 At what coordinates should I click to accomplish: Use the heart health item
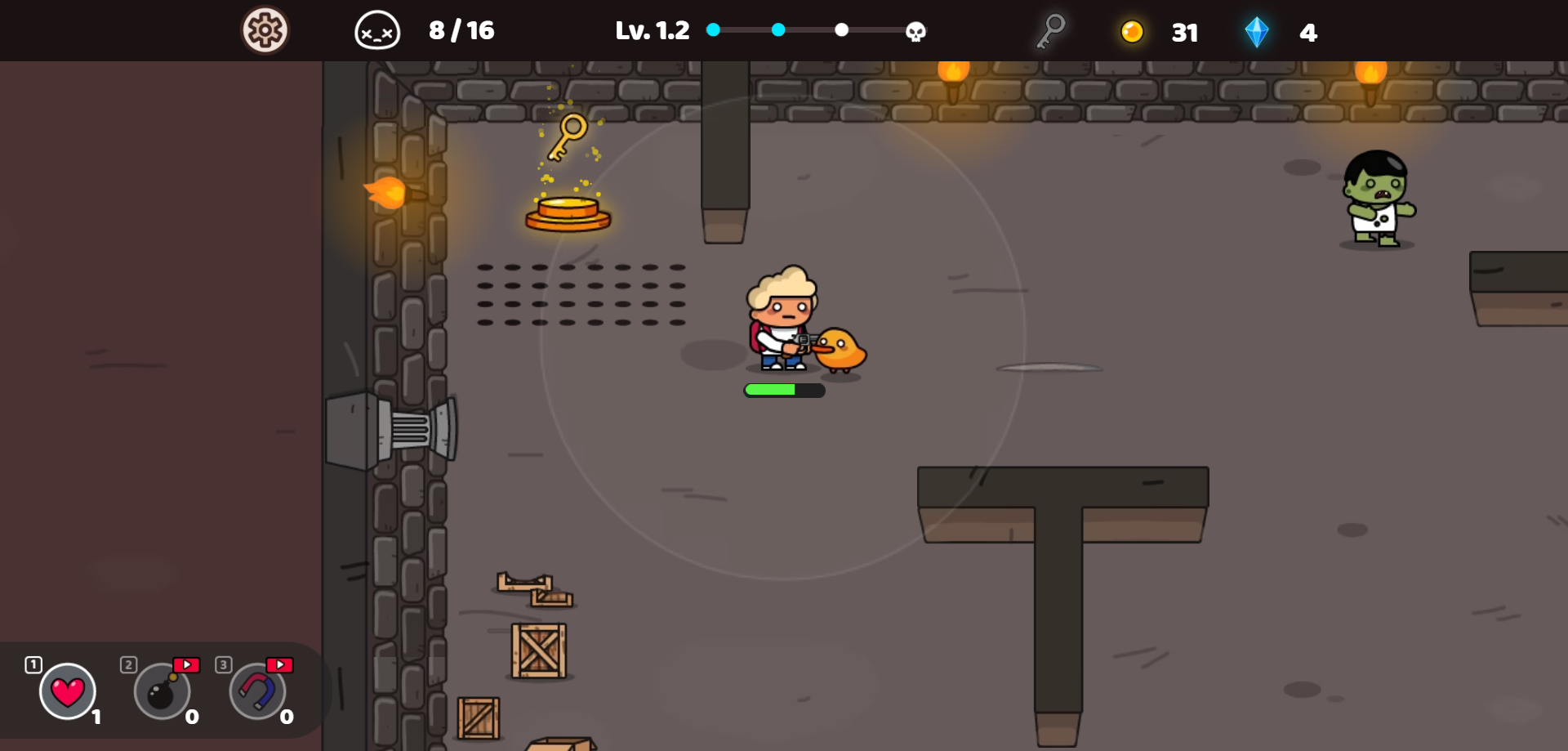[68, 691]
